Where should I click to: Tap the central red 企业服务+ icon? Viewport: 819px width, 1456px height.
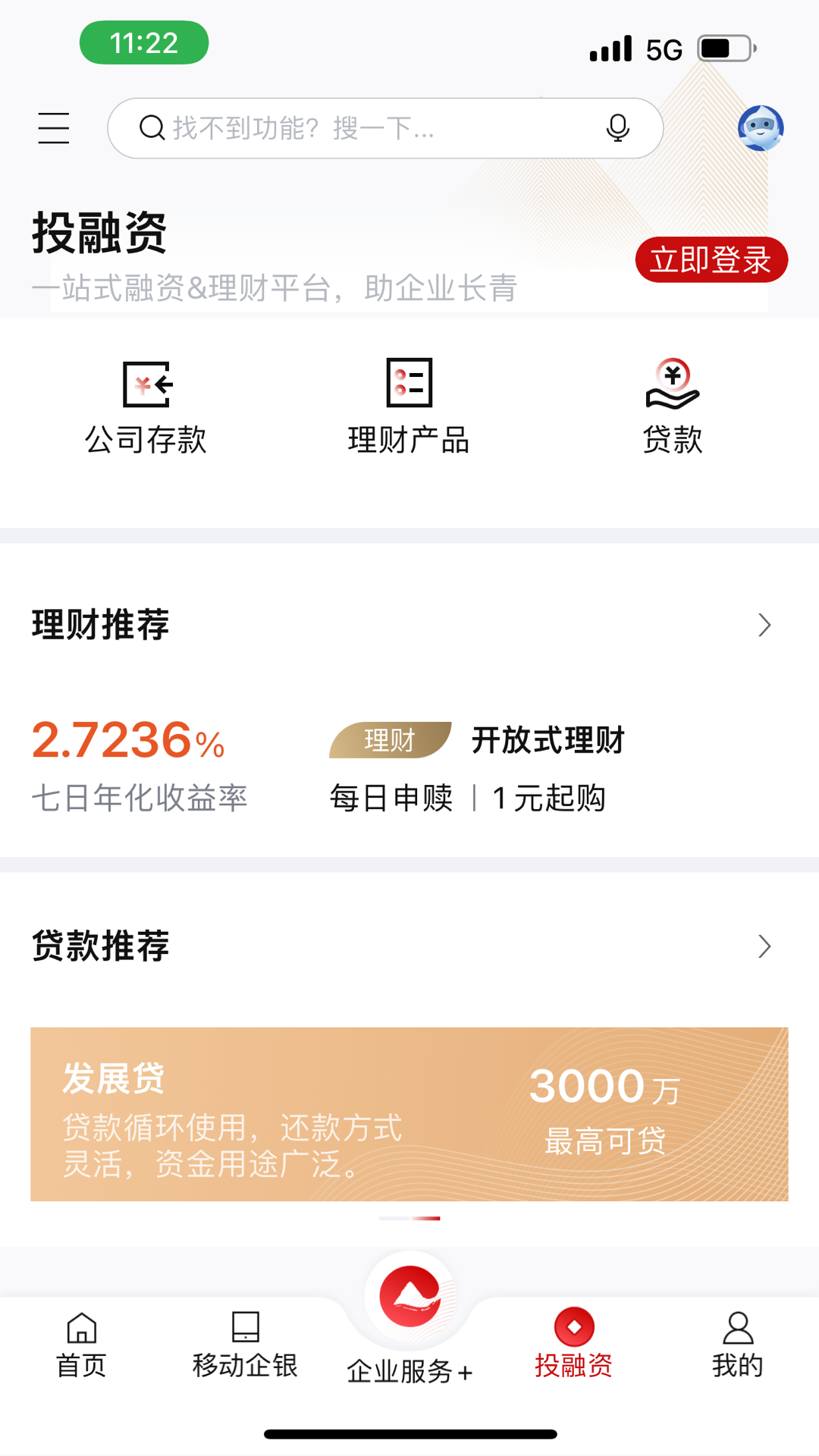pyautogui.click(x=409, y=1298)
